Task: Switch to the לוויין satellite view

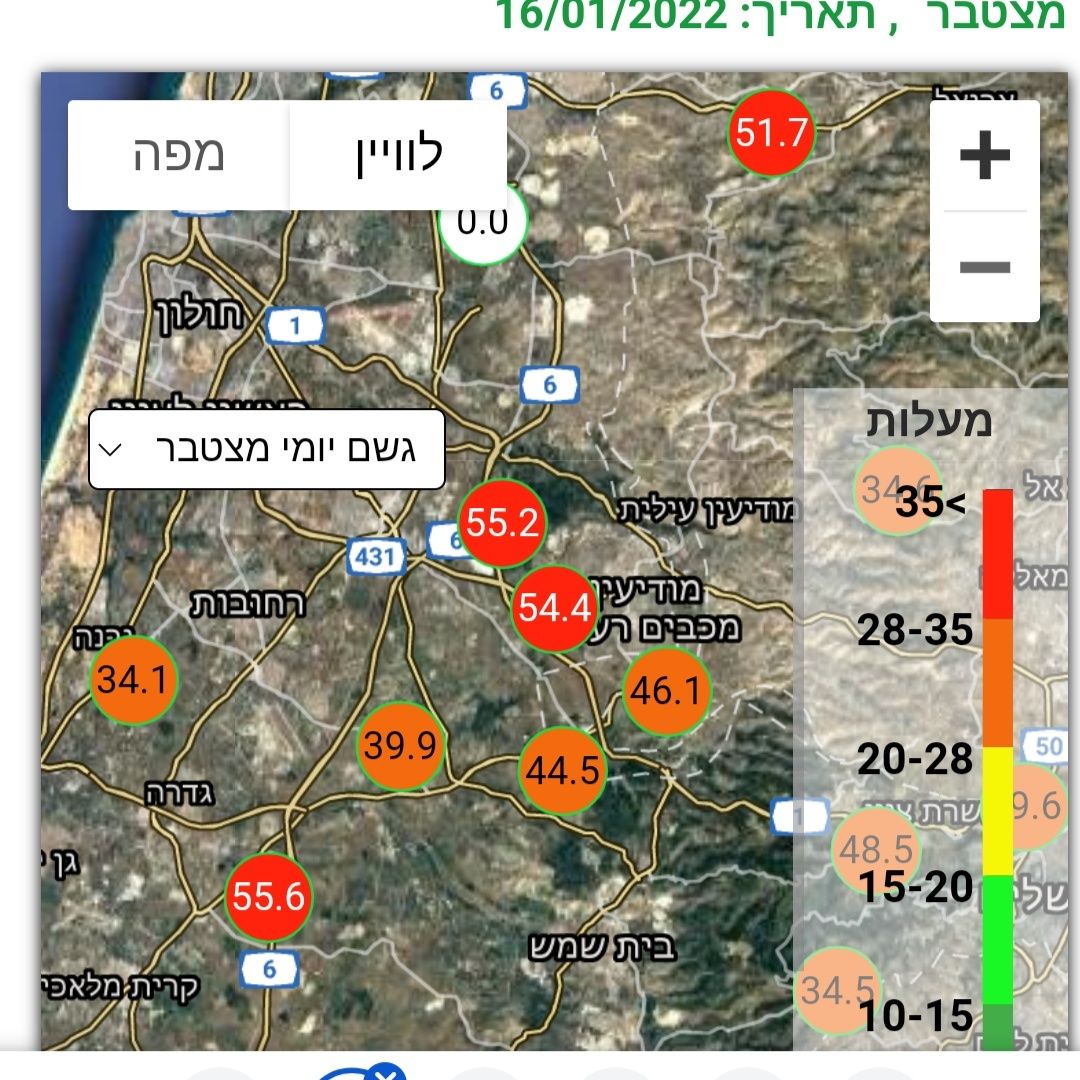Action: [x=399, y=155]
